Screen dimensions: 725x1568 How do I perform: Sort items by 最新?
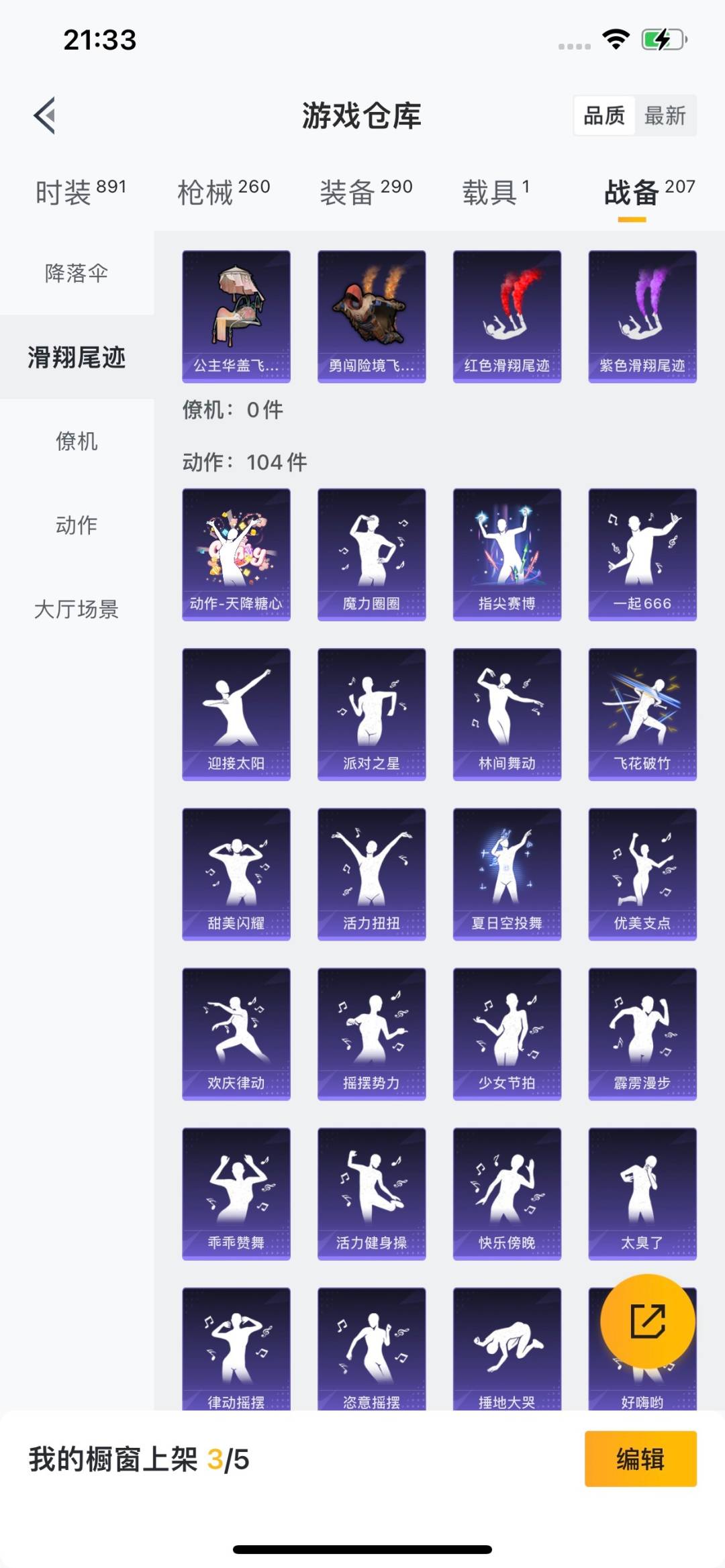665,115
